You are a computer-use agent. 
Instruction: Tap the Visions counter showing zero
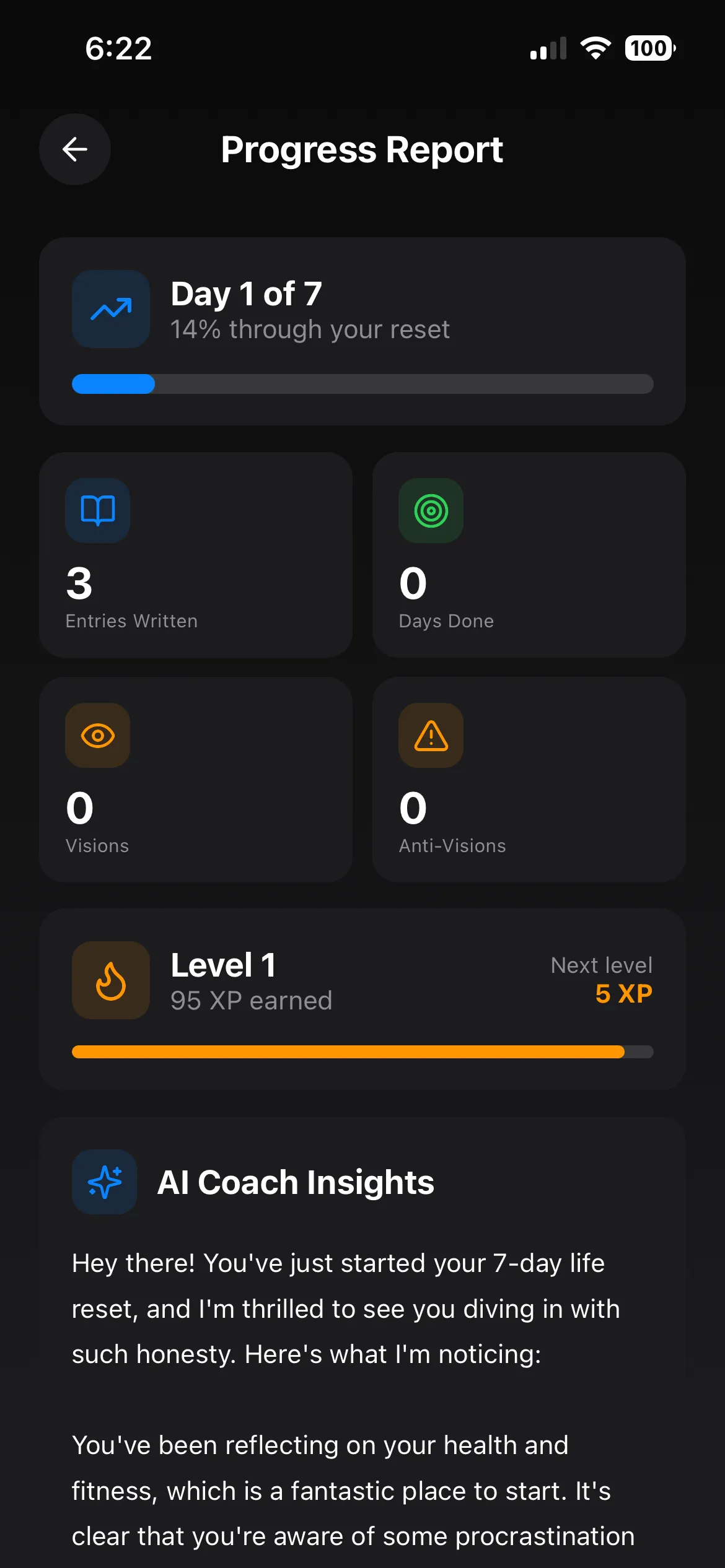point(79,806)
